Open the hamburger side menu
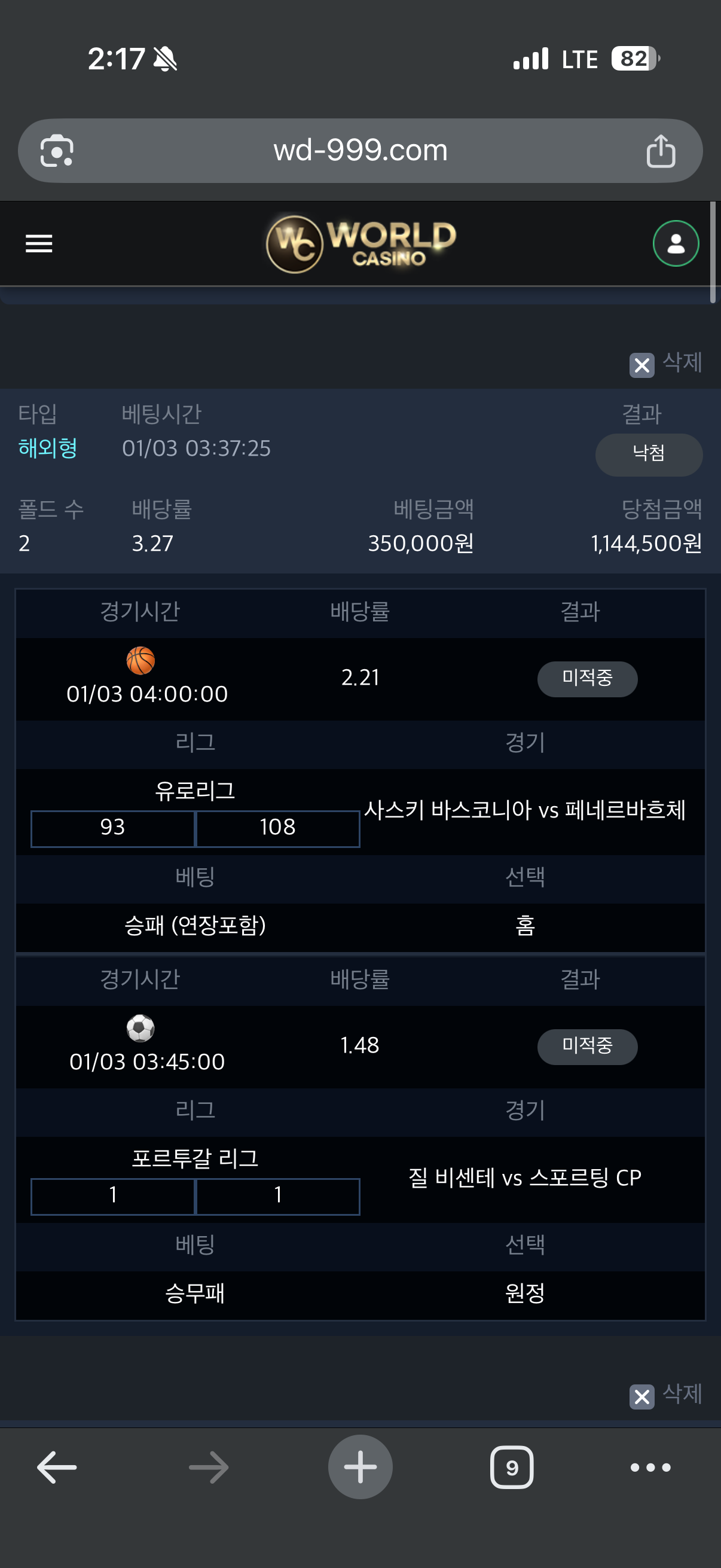Viewport: 721px width, 1568px height. click(39, 243)
